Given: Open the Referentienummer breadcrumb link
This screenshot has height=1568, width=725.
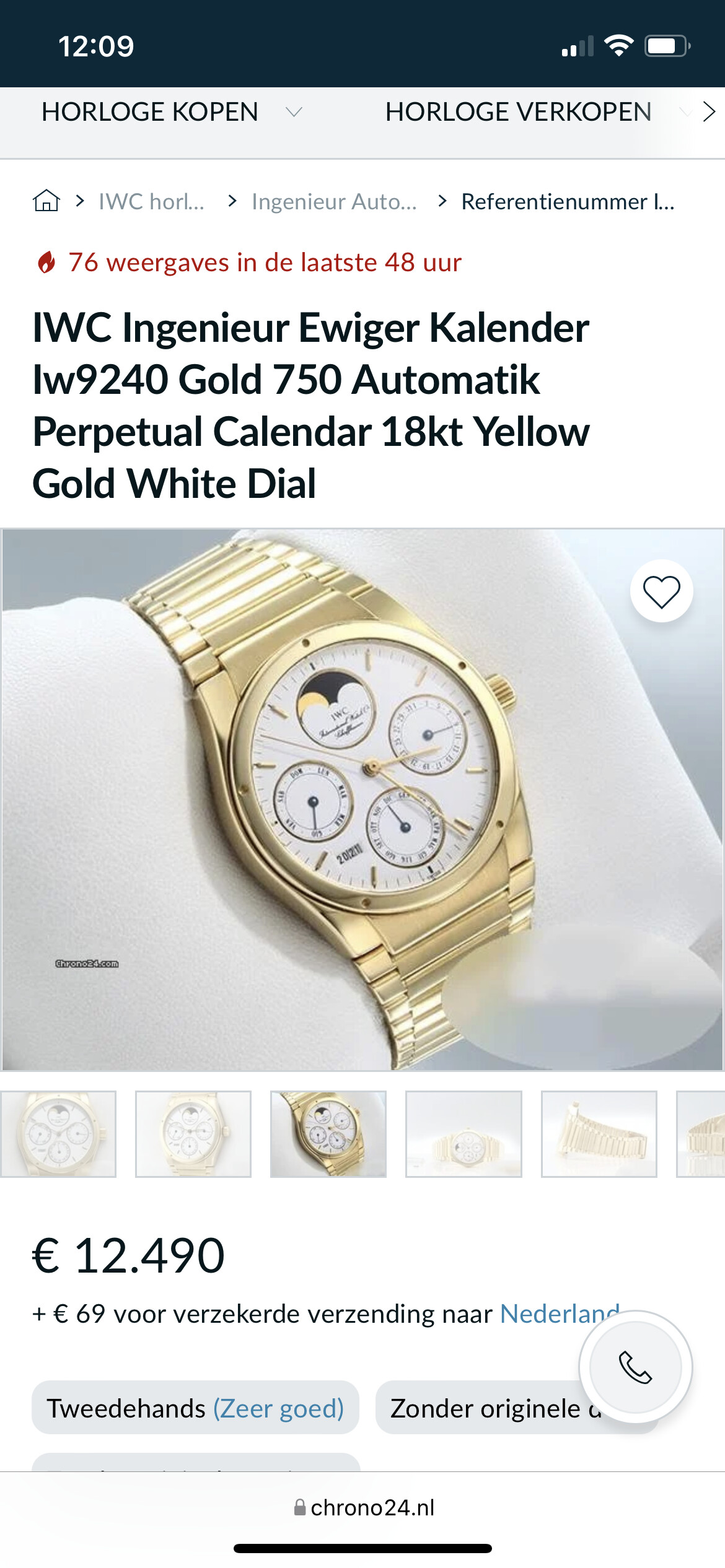Looking at the screenshot, I should pos(568,202).
